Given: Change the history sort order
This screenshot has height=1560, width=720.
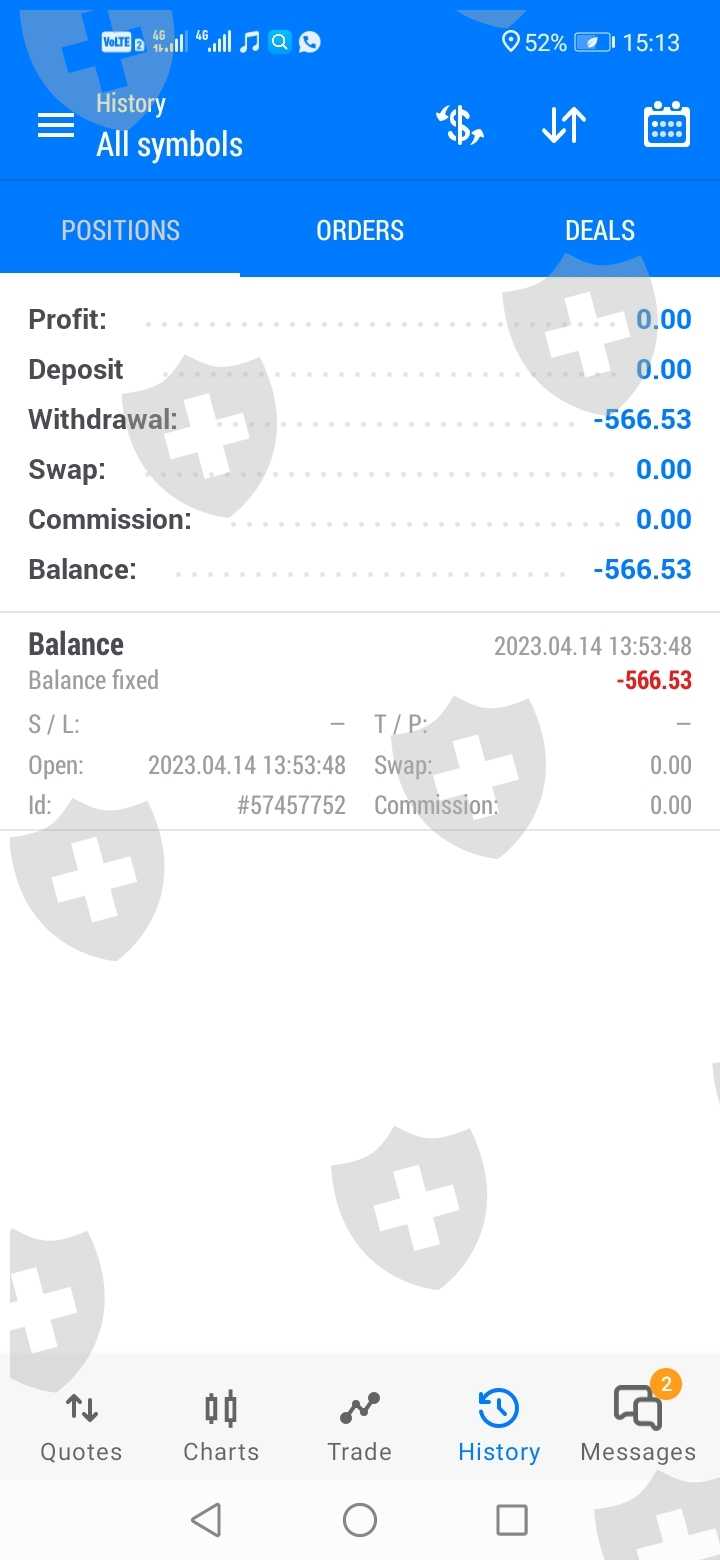Looking at the screenshot, I should [563, 126].
